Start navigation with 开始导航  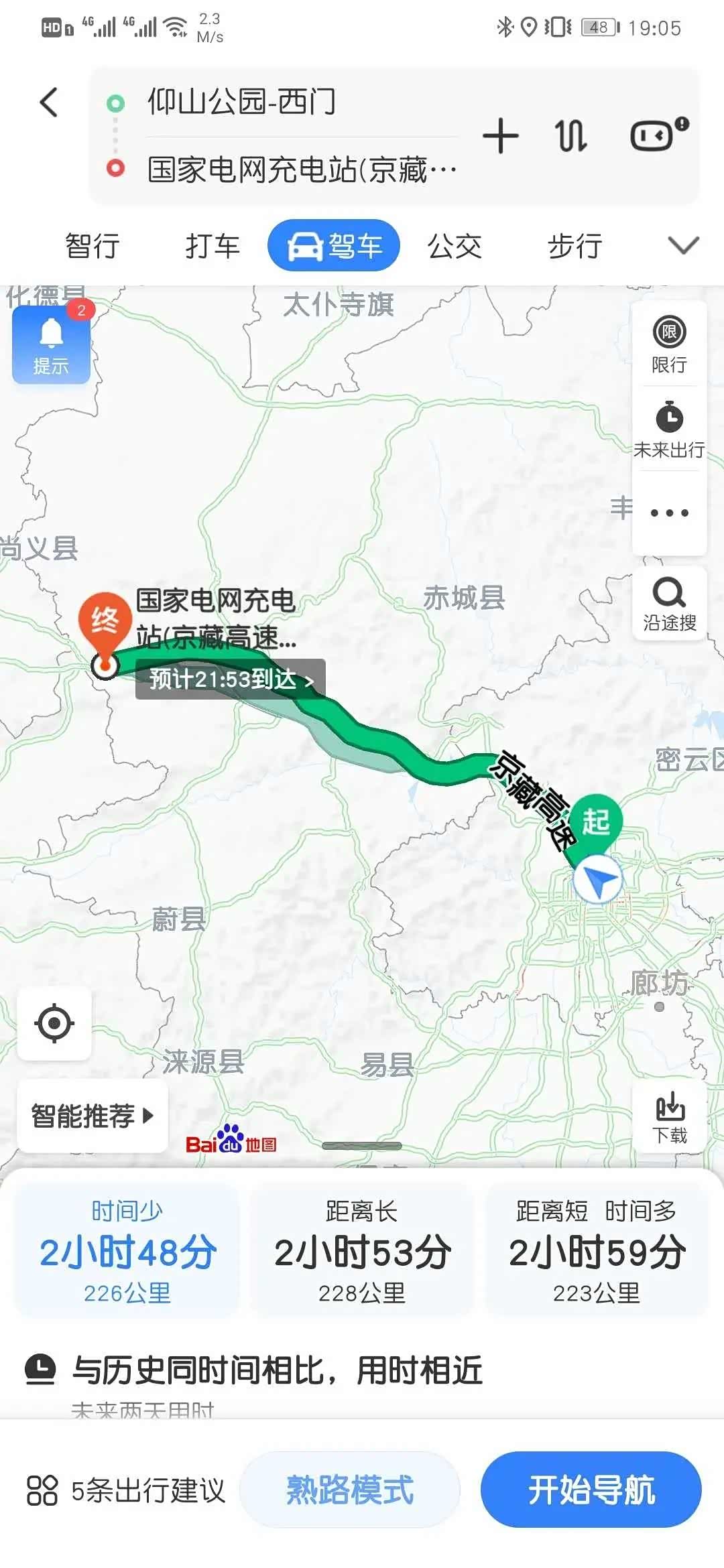coord(591,1490)
